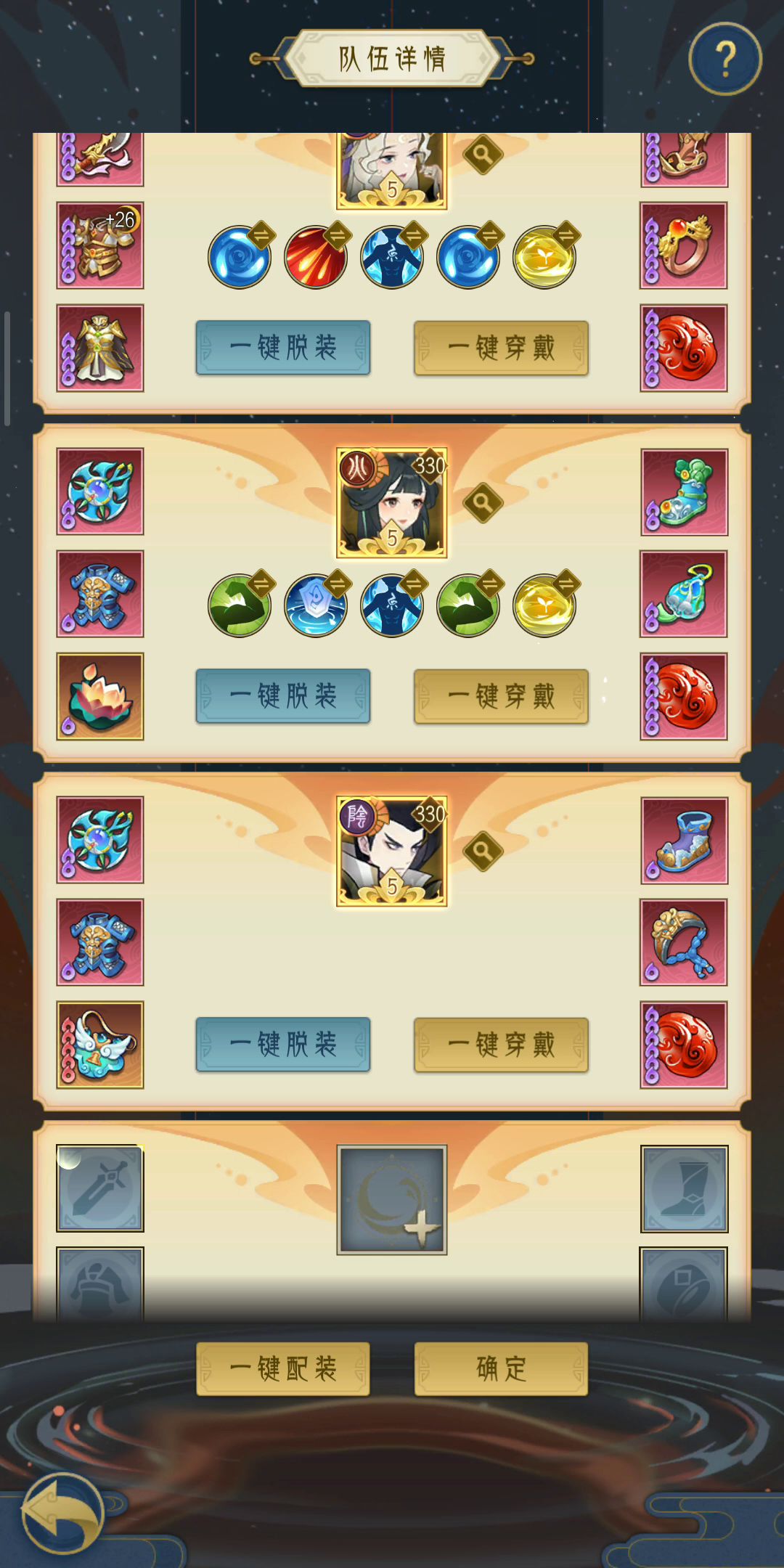This screenshot has width=784, height=1568.
Task: Open the empty boot equipment slot
Action: (x=684, y=1188)
